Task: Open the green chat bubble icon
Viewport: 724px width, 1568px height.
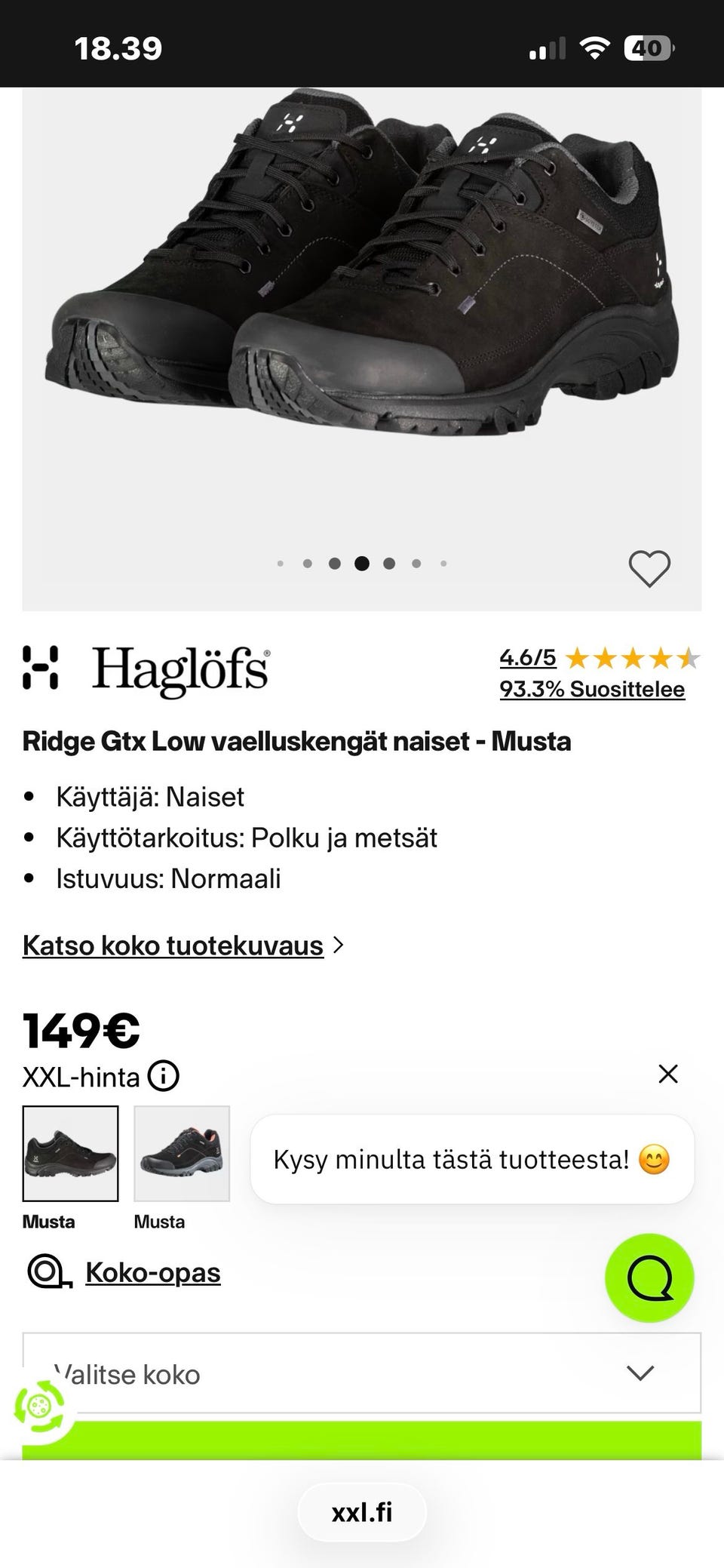Action: click(x=650, y=1277)
